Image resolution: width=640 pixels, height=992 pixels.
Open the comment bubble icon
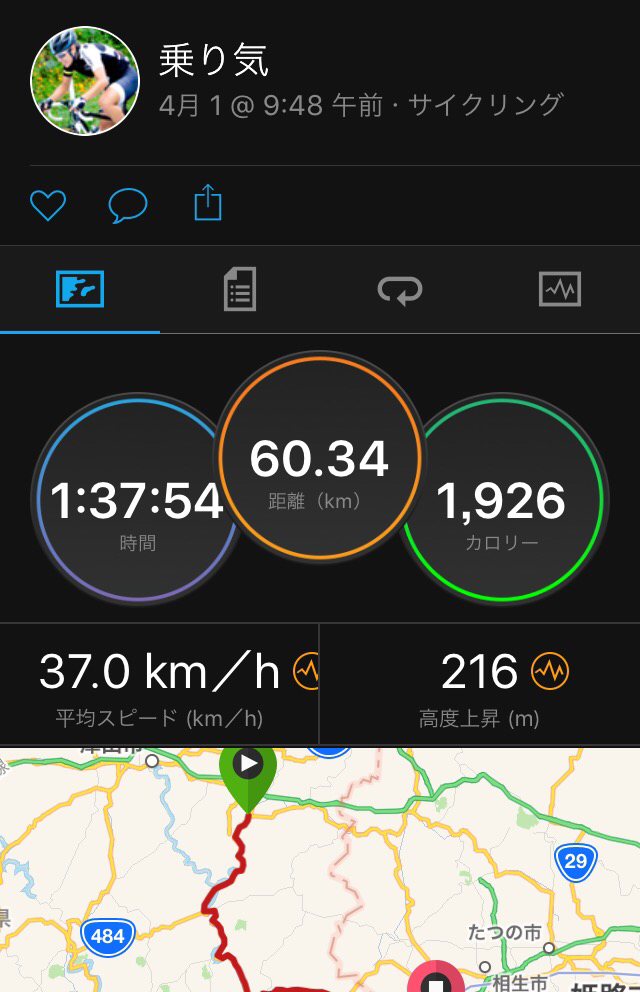[x=127, y=206]
